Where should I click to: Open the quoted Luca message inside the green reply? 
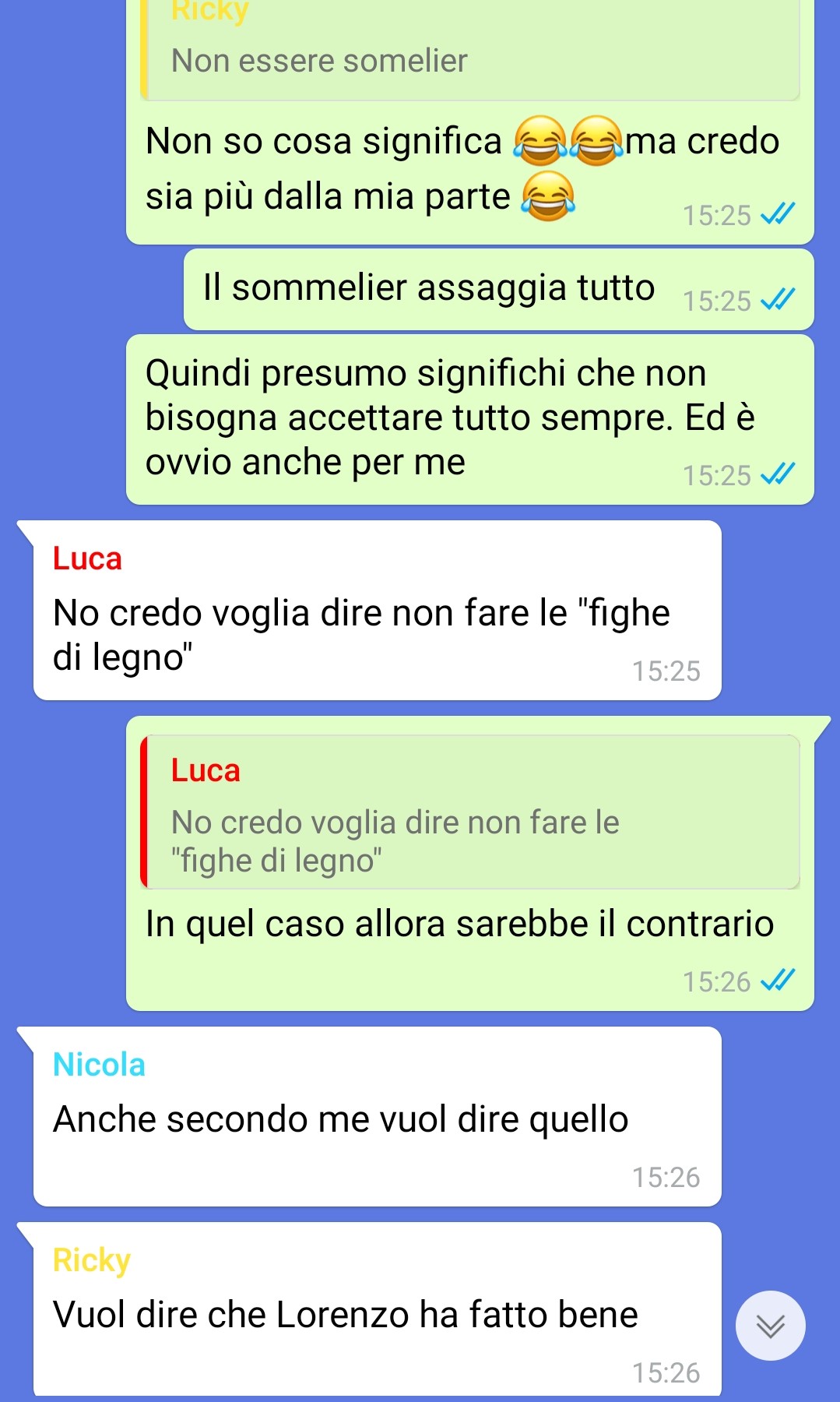(470, 812)
